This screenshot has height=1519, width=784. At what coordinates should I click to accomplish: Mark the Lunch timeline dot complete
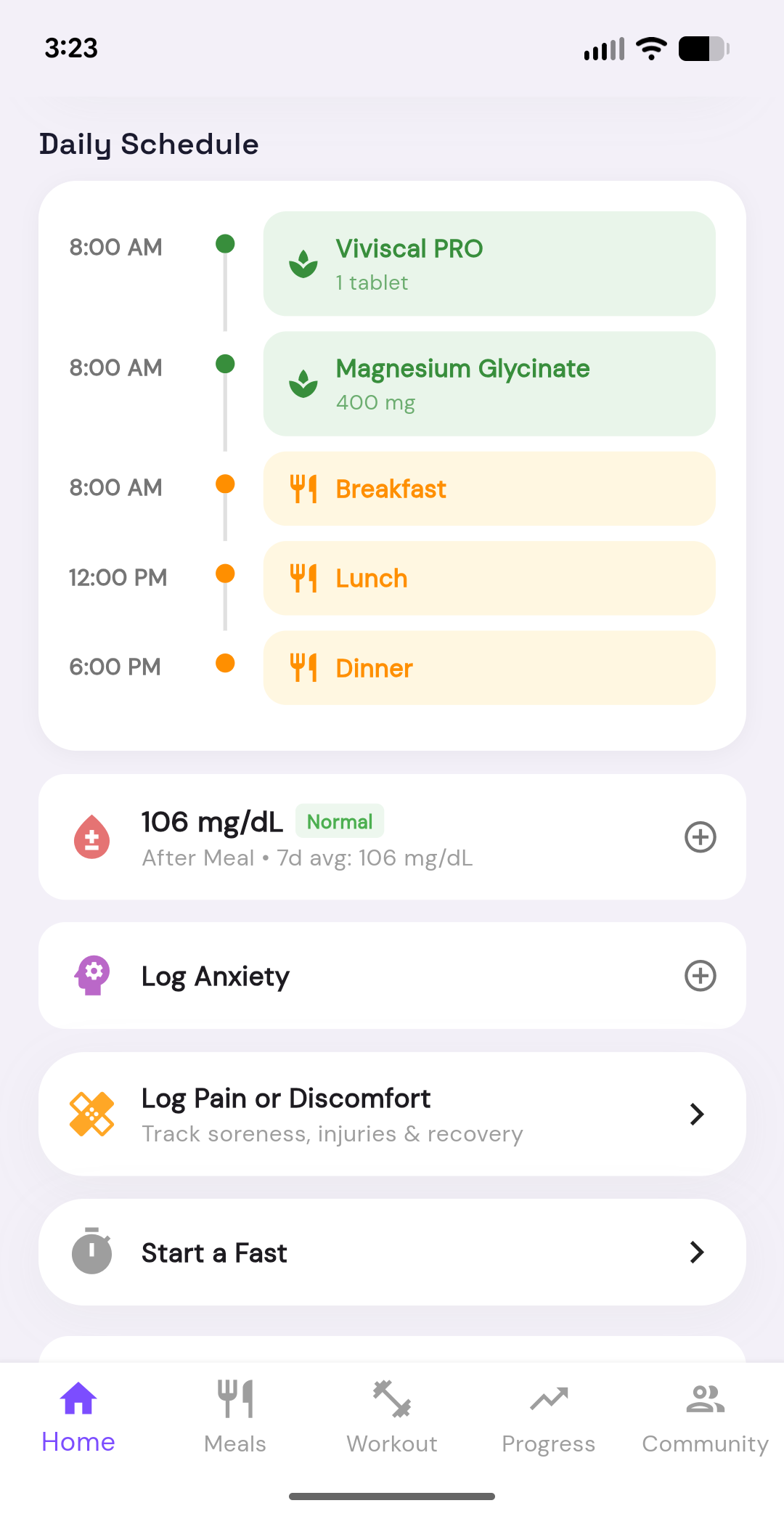225,574
